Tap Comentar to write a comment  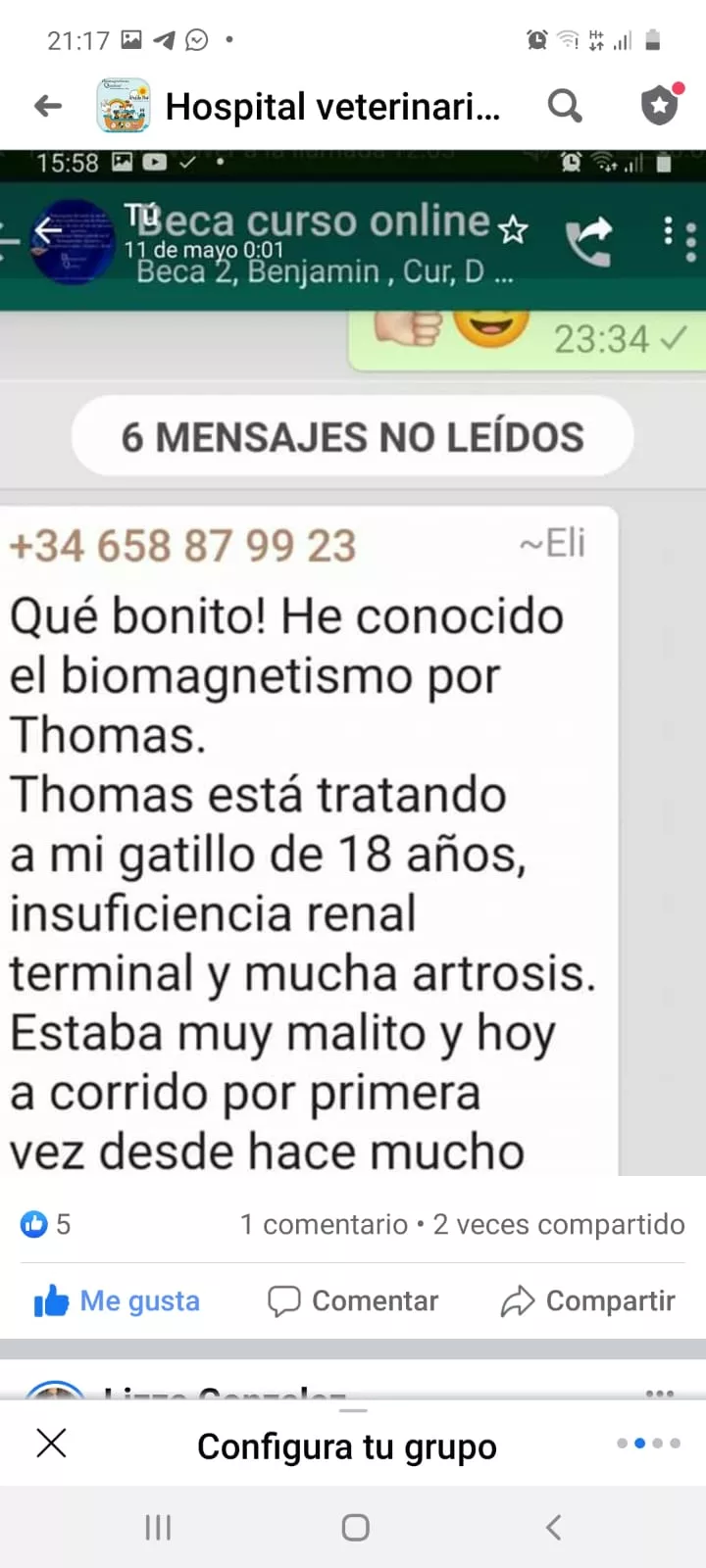(353, 1300)
